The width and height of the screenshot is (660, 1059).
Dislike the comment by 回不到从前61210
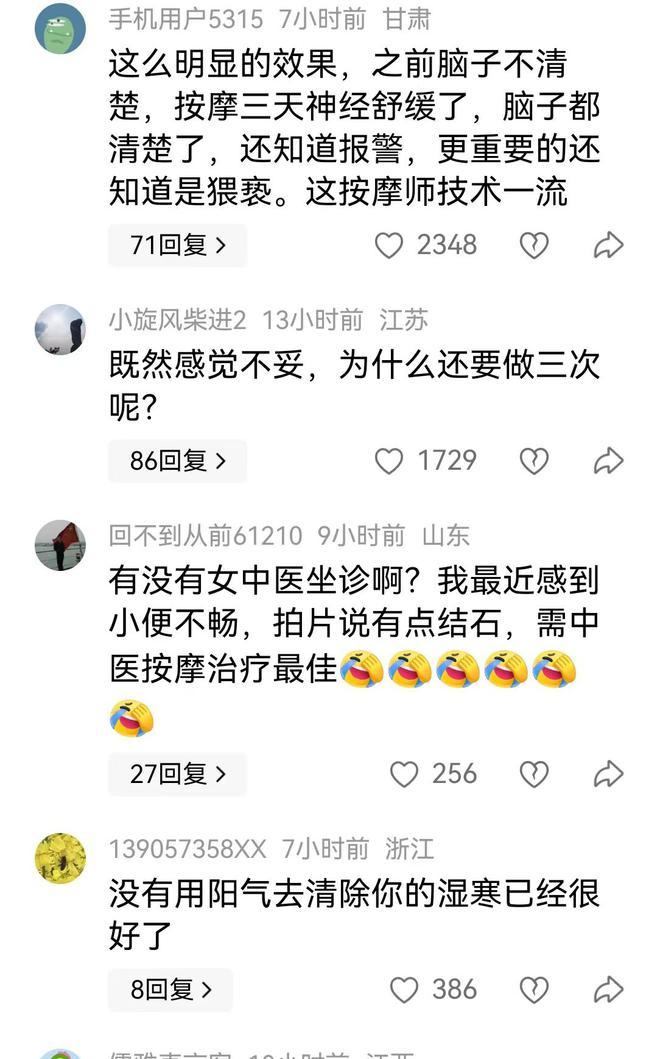coord(534,774)
